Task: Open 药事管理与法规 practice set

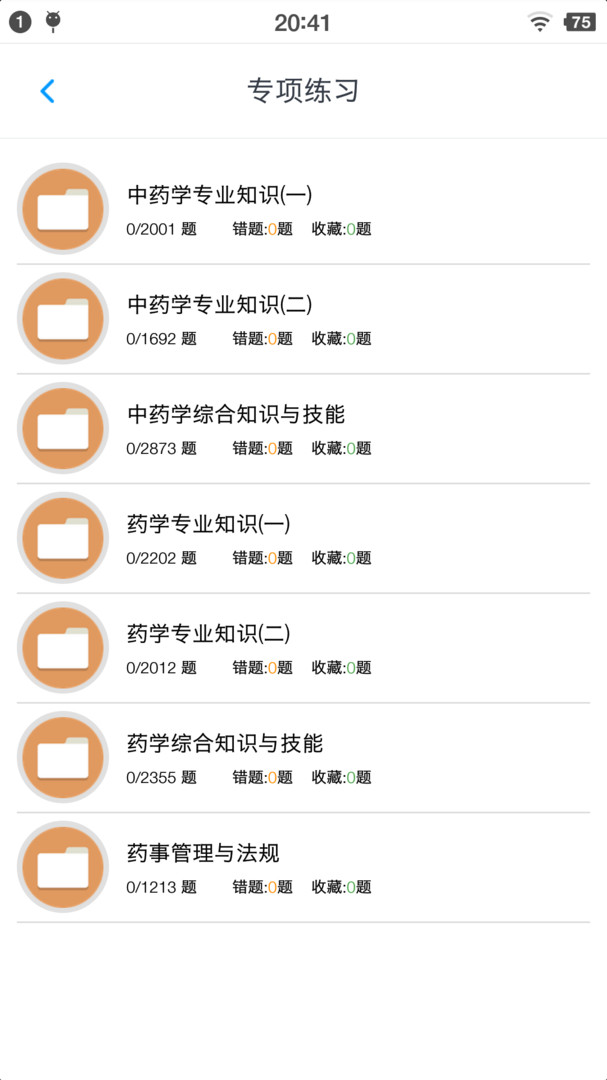Action: coord(203,854)
